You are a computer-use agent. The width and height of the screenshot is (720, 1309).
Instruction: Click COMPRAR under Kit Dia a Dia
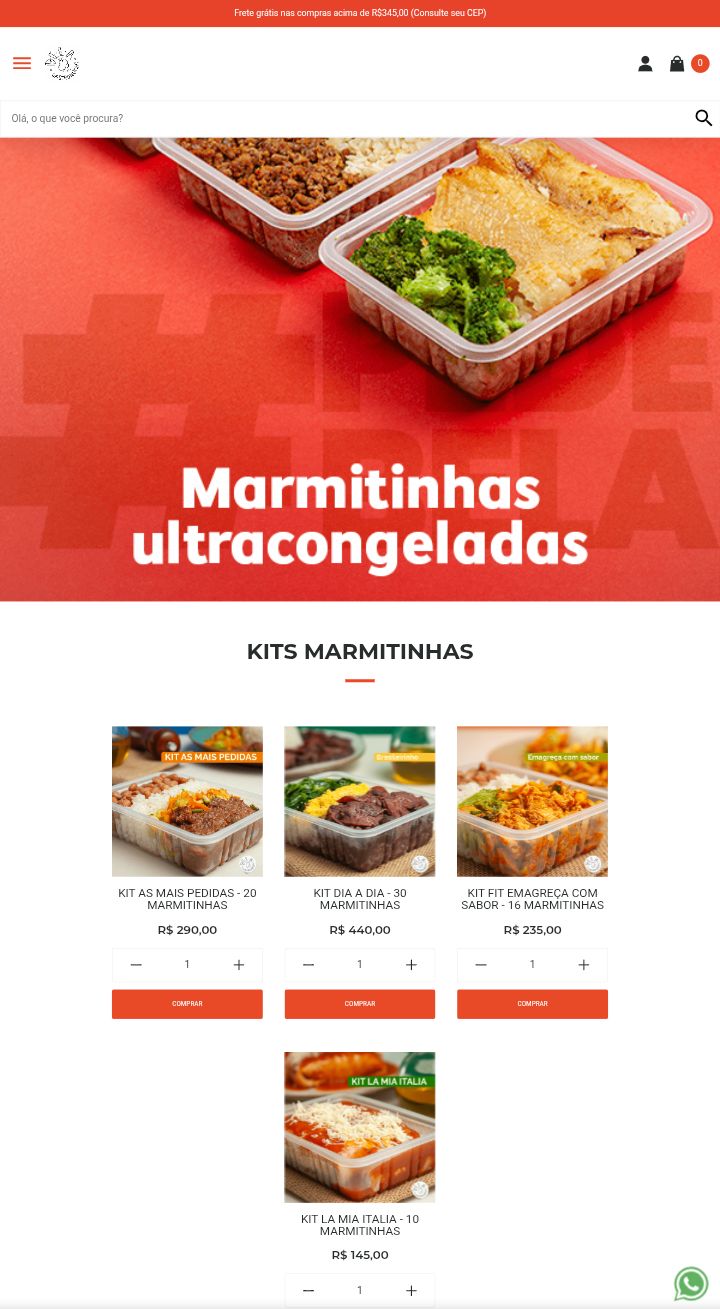(360, 1003)
